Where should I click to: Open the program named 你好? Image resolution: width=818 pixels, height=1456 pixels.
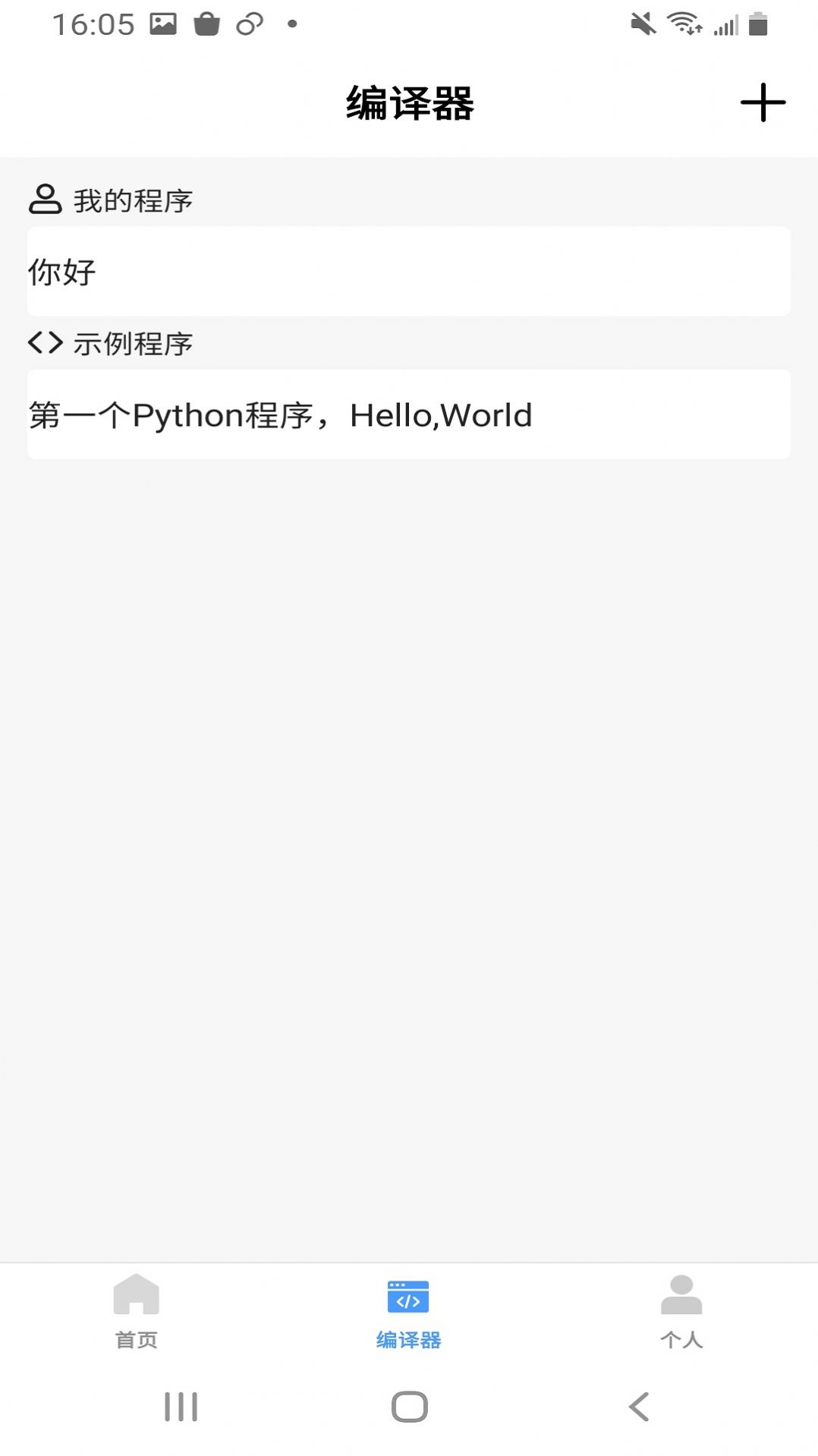click(408, 271)
